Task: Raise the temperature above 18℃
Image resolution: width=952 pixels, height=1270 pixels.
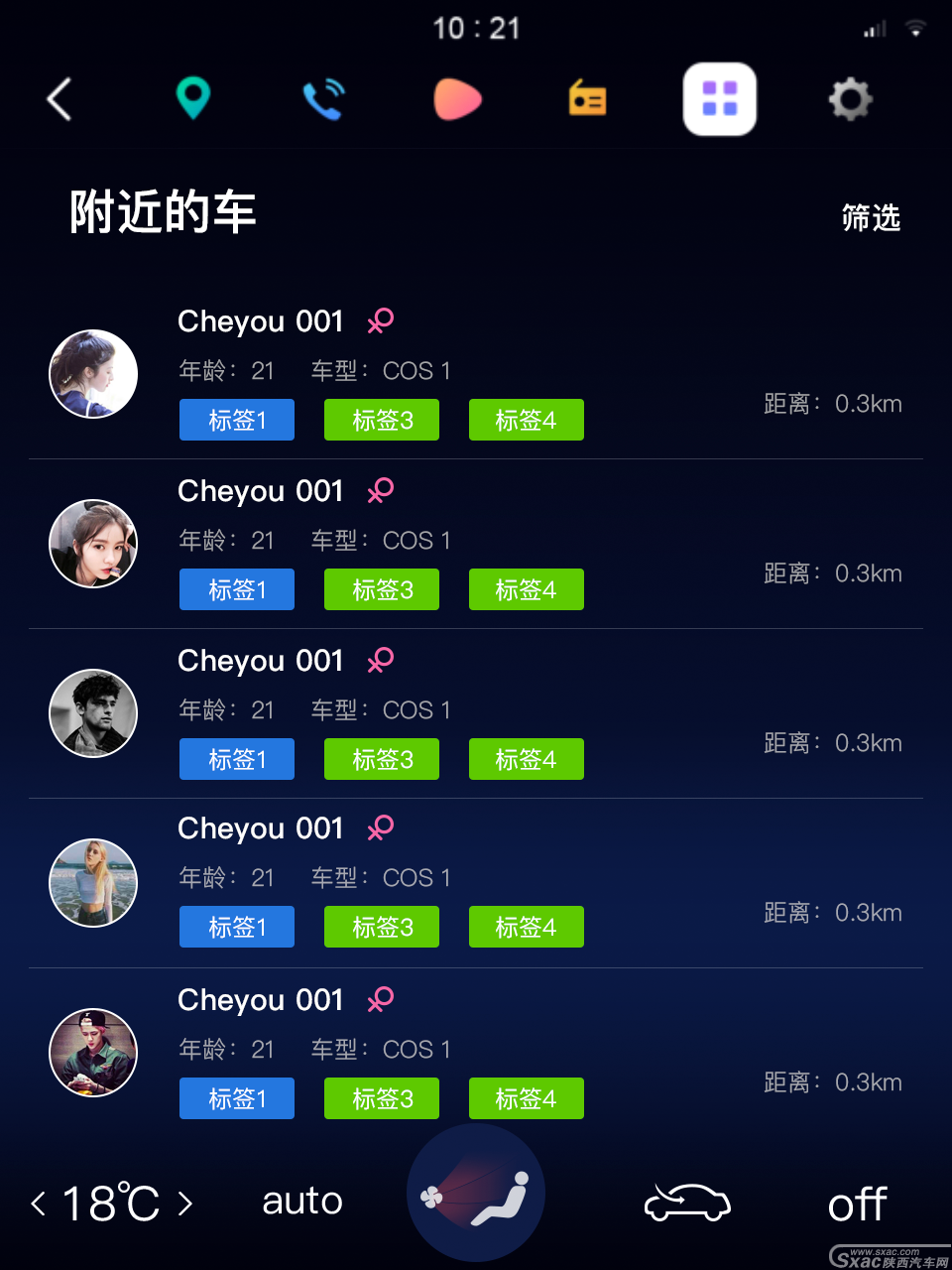Action: click(184, 1204)
